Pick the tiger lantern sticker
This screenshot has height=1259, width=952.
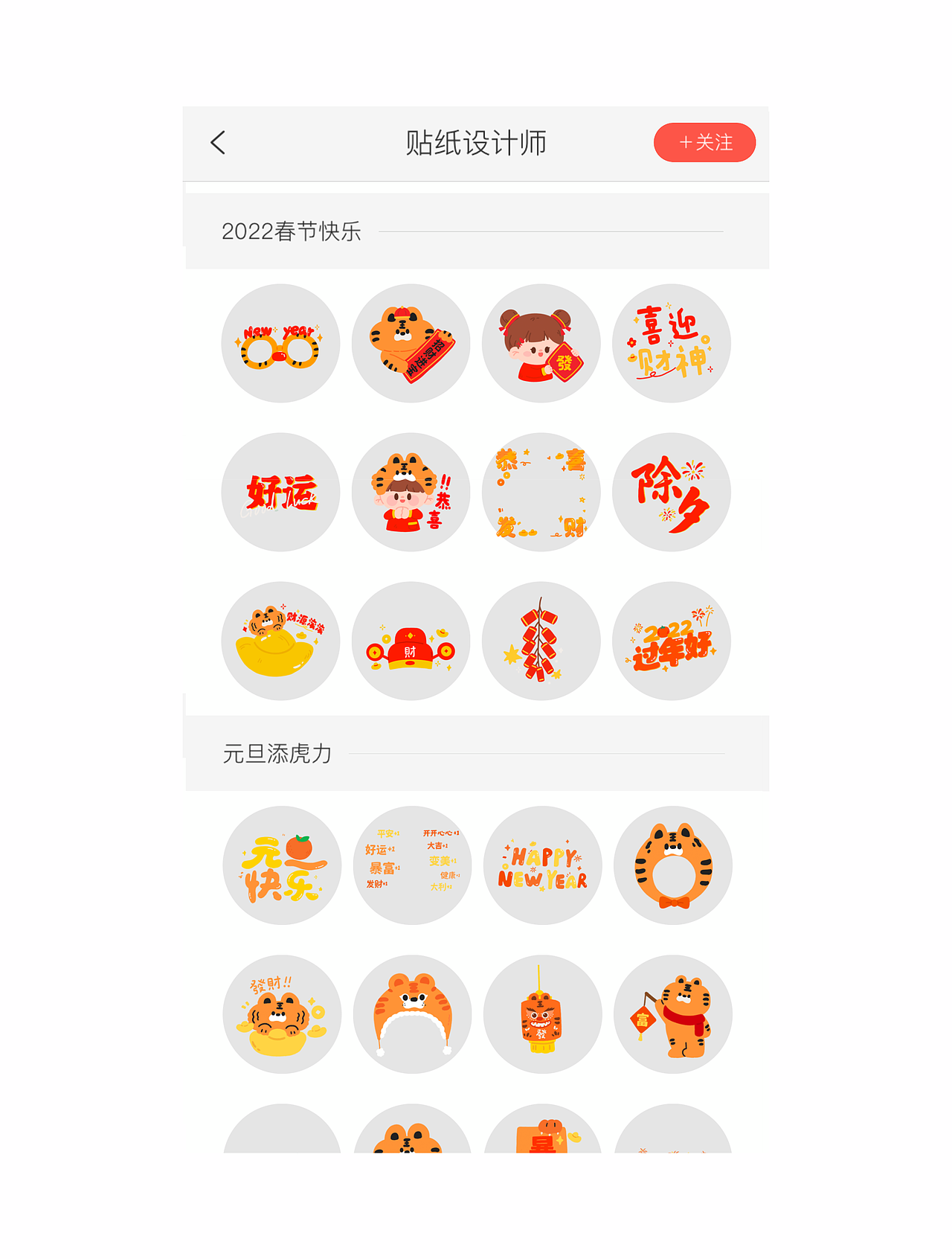tap(542, 1013)
